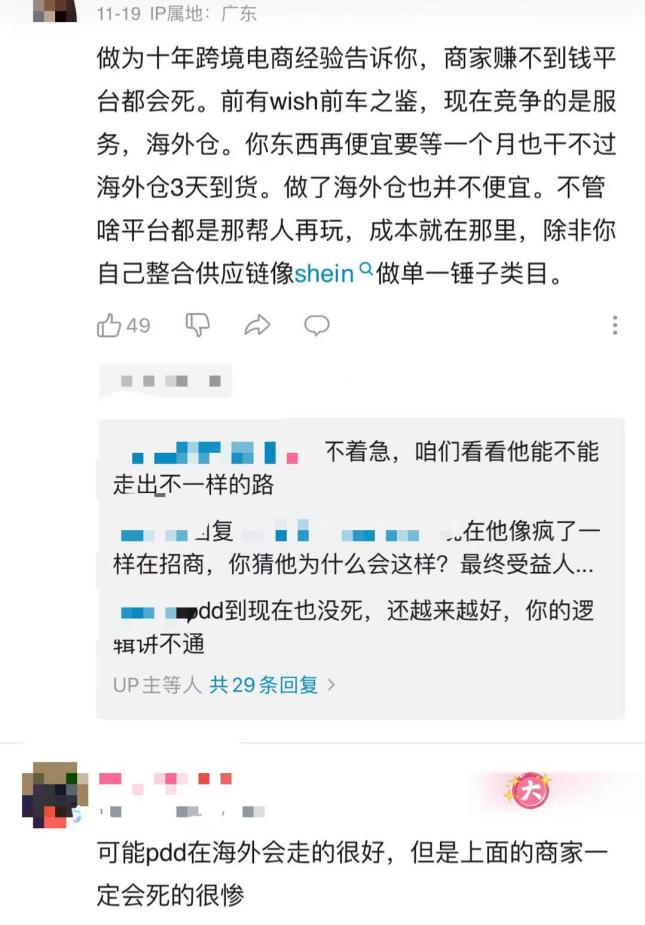Open the three-dot menu for the comment

pos(614,325)
